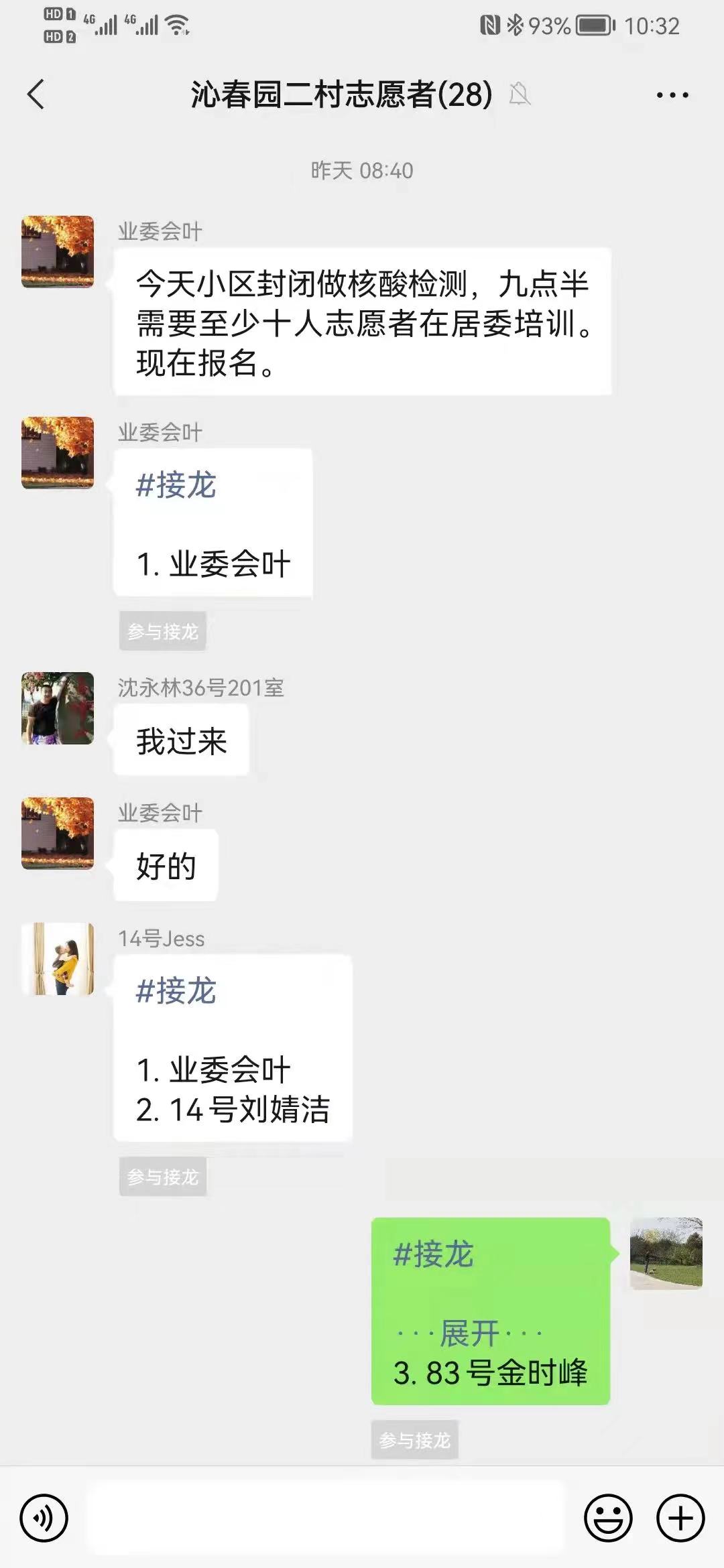Open 沈永林36号201室's profile avatar
Viewport: 724px width, 1568px height.
(58, 708)
